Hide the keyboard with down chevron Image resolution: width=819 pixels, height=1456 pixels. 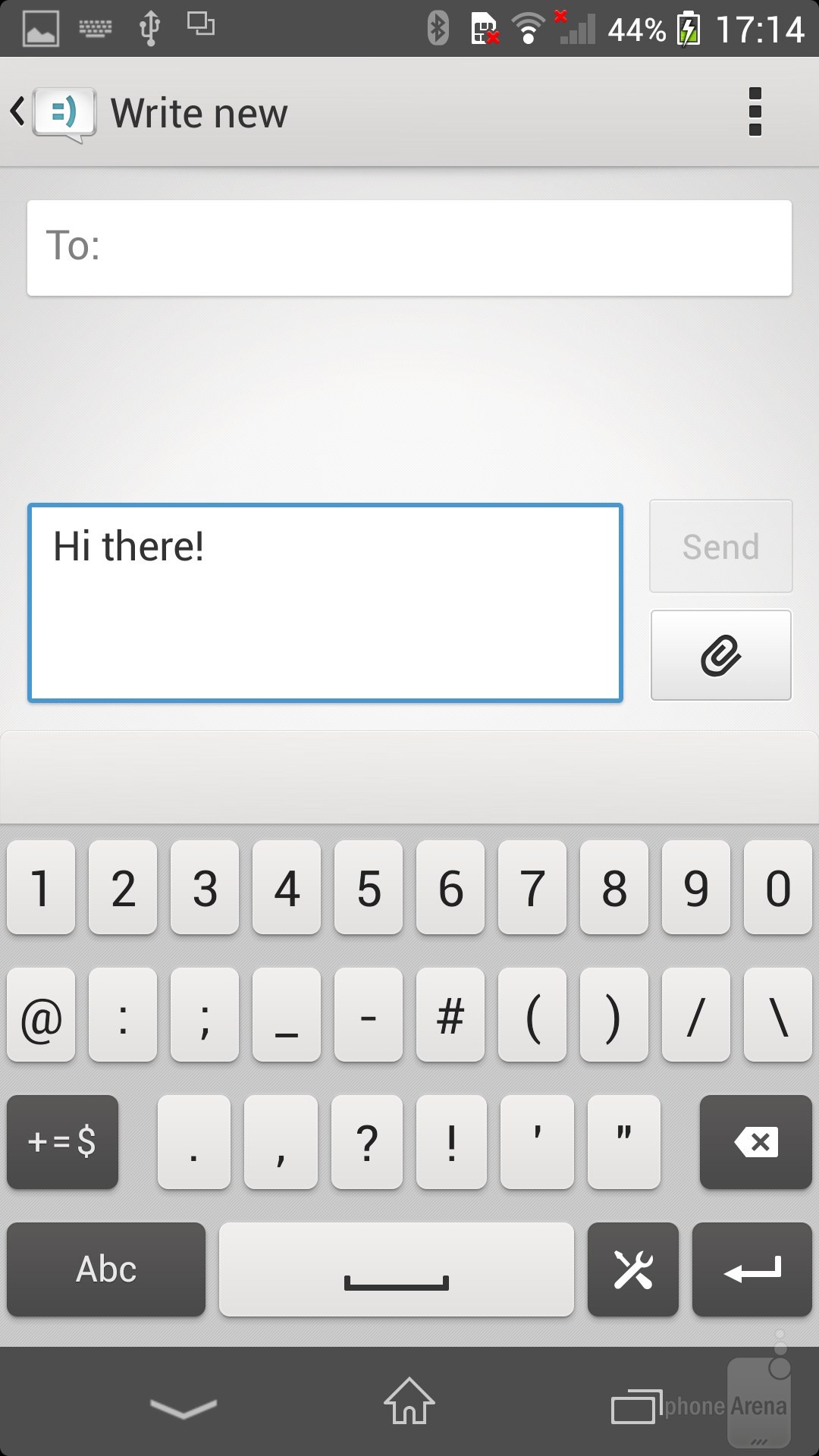(x=184, y=1408)
